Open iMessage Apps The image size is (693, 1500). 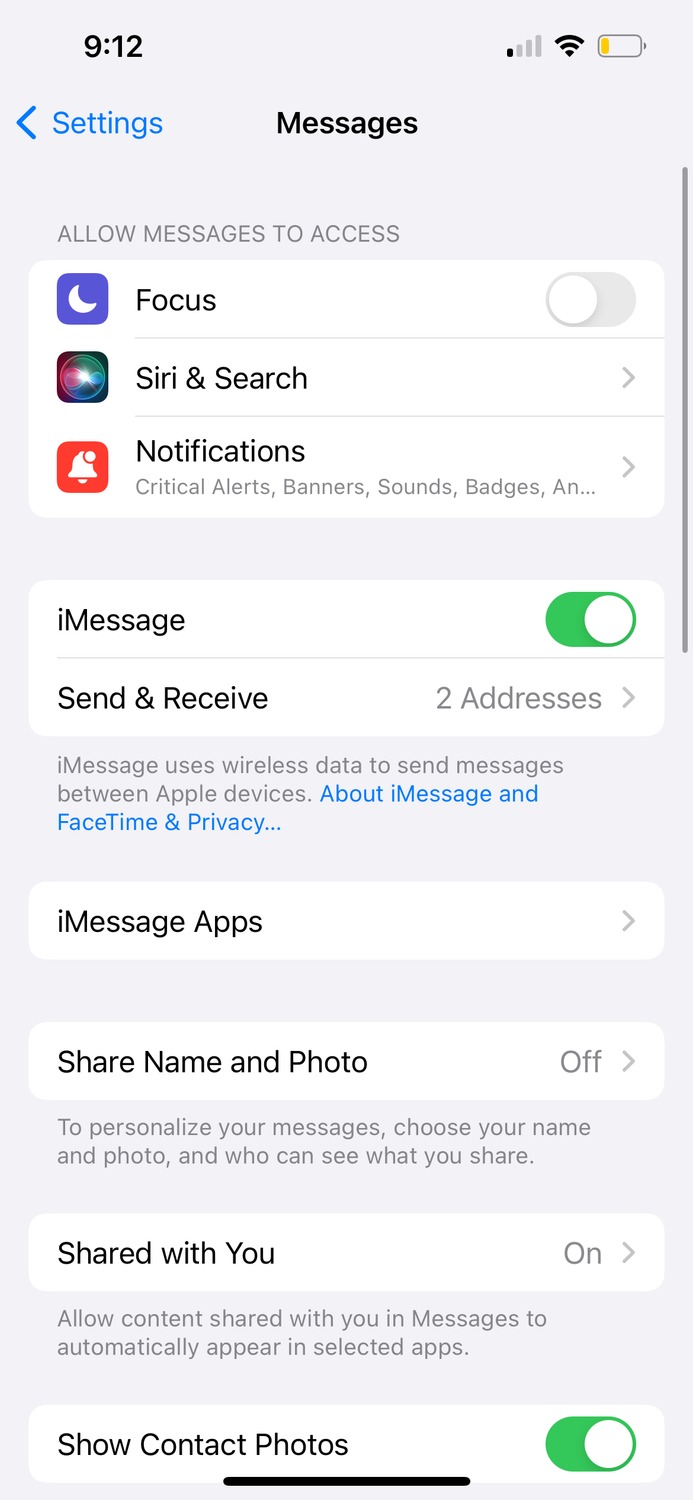tap(346, 921)
